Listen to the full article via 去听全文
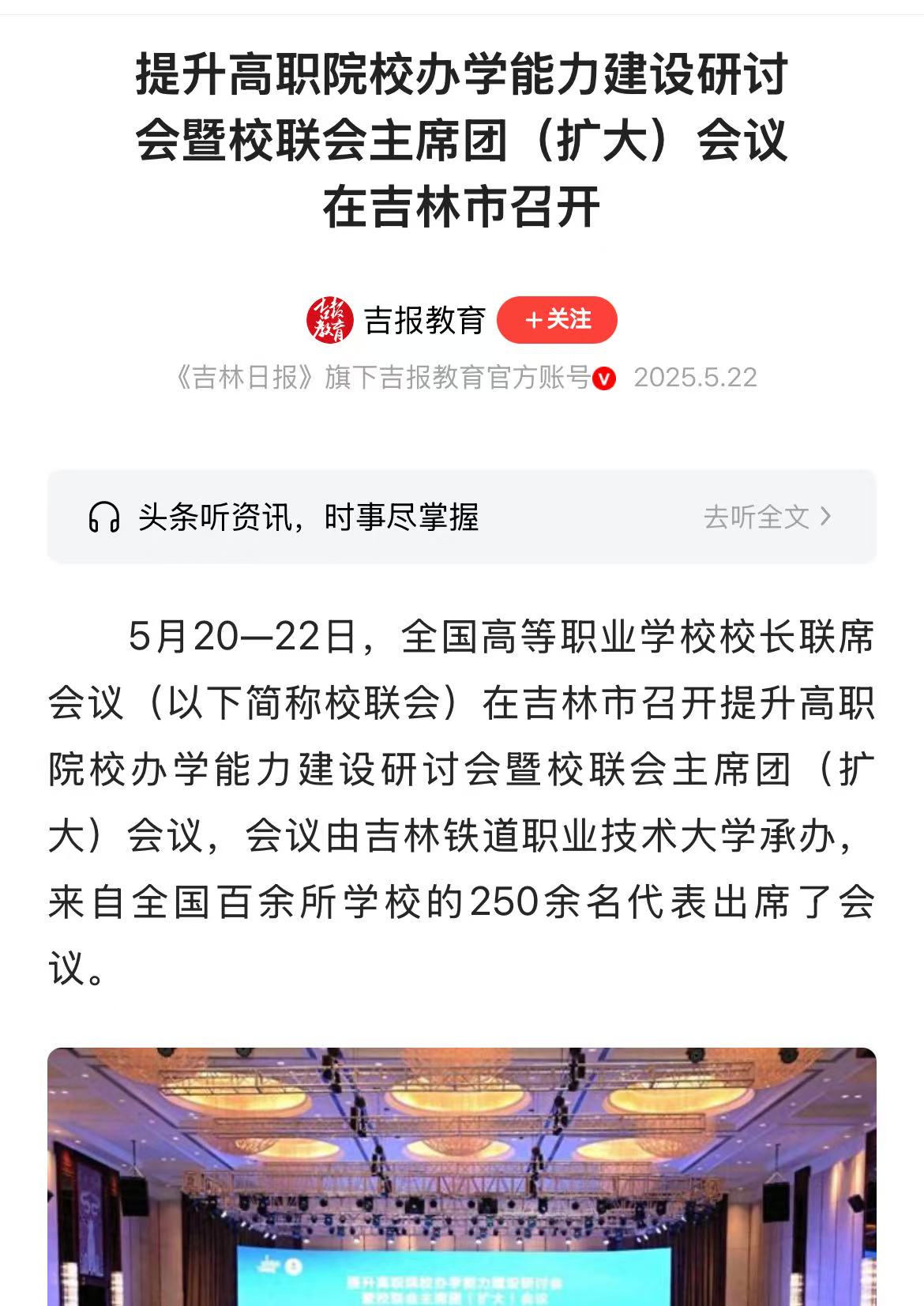 coord(767,517)
